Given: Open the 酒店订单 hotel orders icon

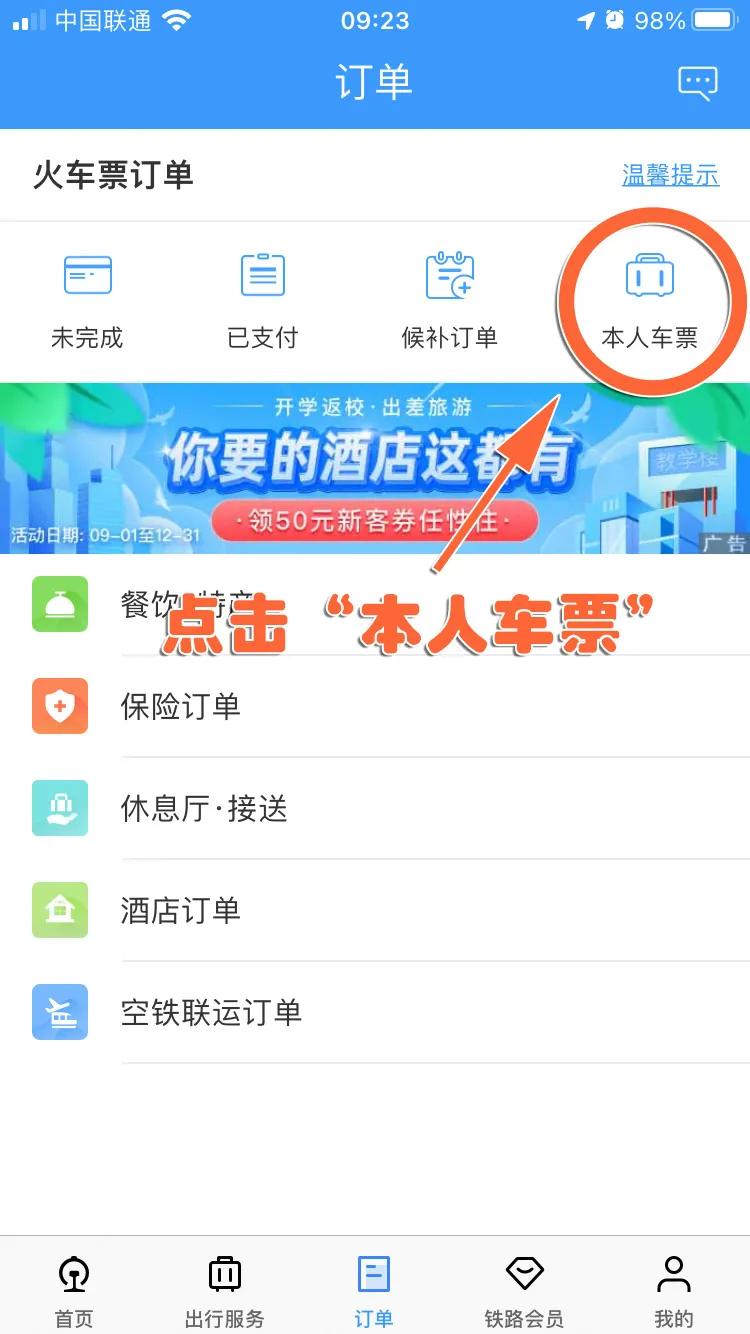Looking at the screenshot, I should (59, 910).
